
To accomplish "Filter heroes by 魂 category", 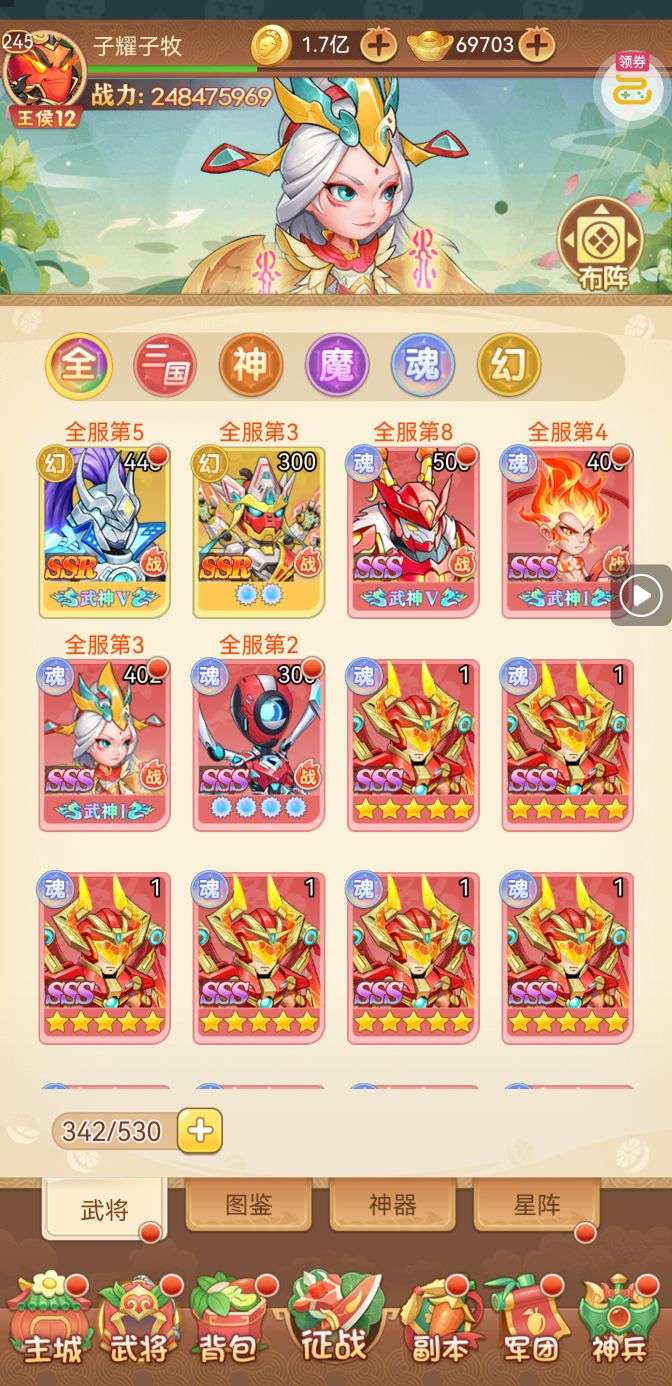I will (x=422, y=365).
